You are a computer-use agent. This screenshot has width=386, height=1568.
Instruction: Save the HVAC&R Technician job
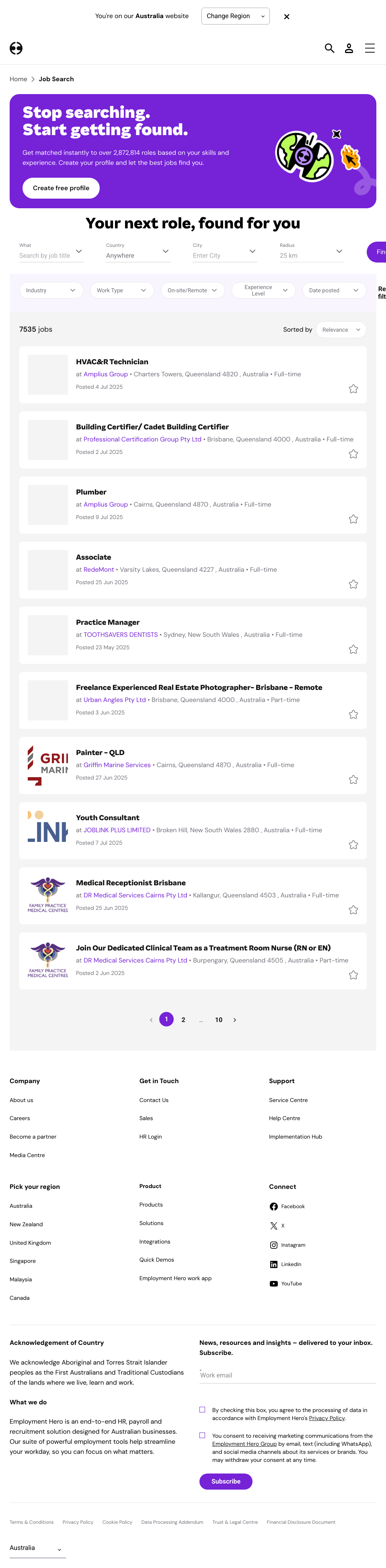[x=353, y=389]
